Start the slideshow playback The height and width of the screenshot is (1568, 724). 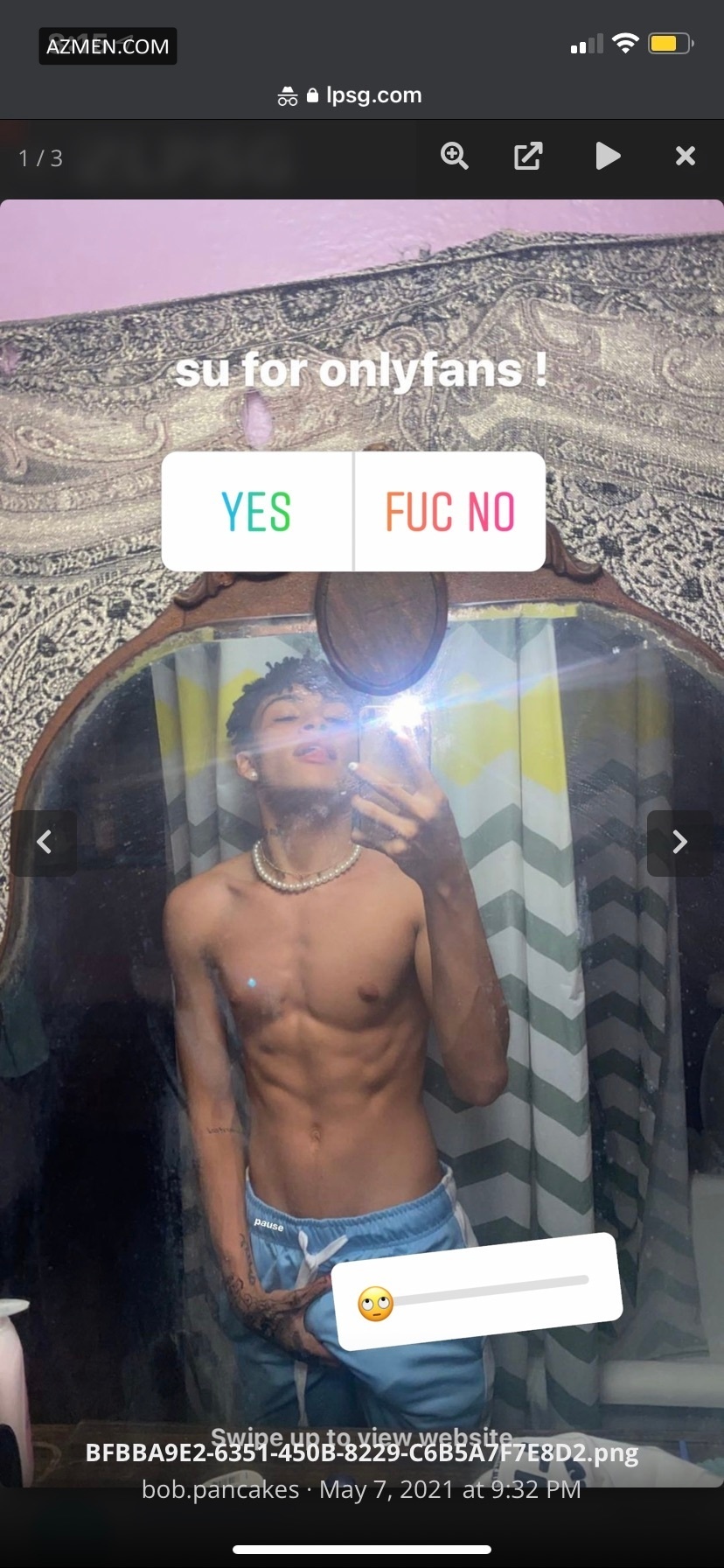coord(607,157)
